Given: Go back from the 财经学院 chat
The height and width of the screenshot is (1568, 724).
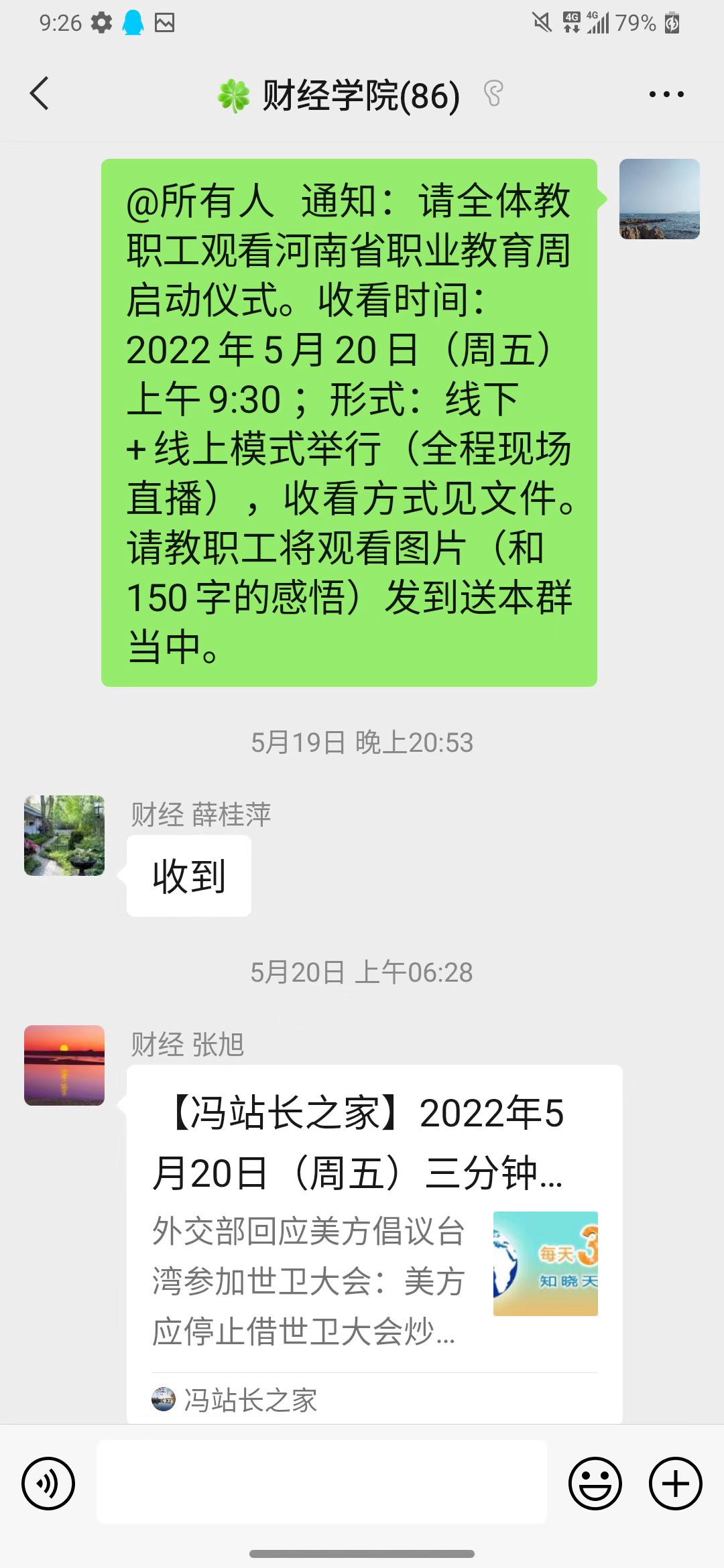Looking at the screenshot, I should pos(40,93).
